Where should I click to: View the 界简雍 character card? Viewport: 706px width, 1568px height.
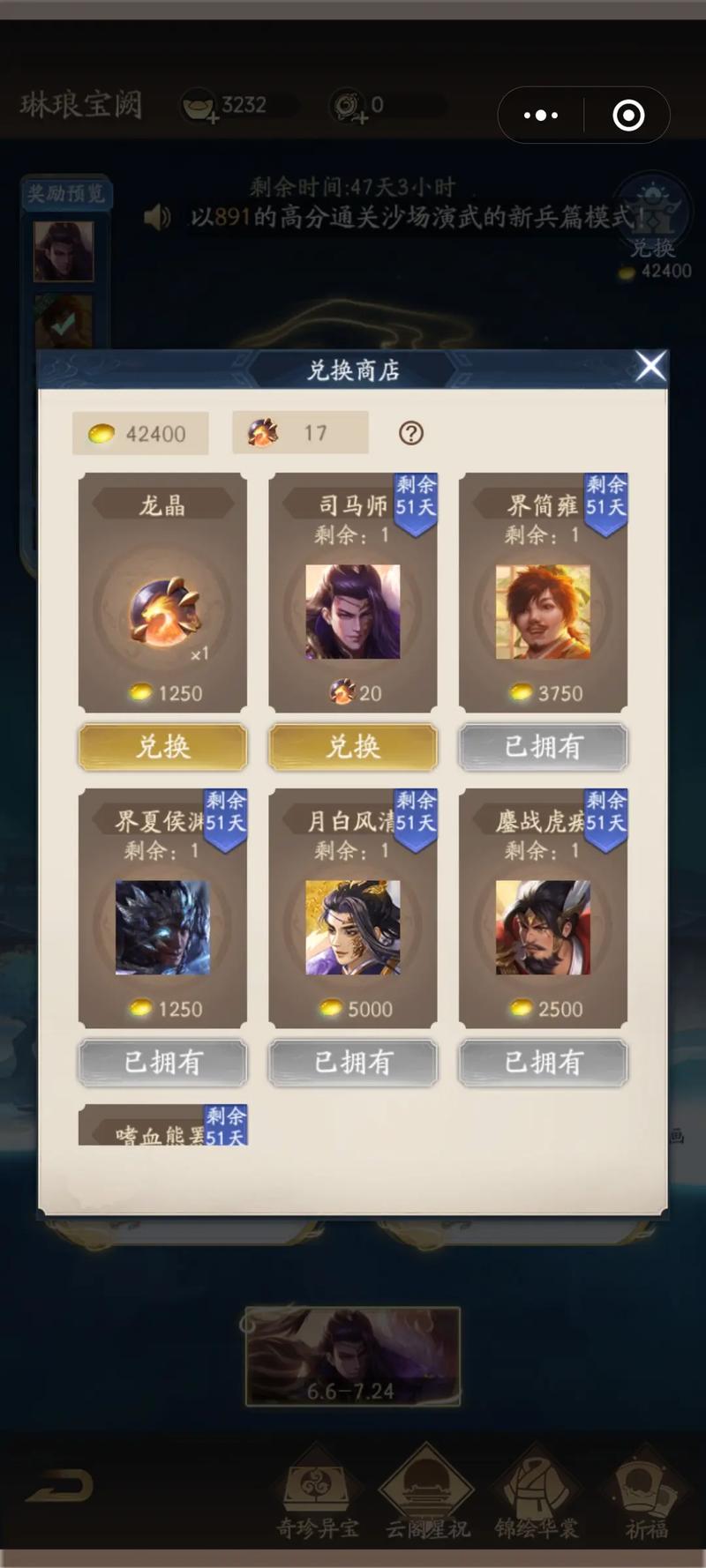tap(543, 611)
